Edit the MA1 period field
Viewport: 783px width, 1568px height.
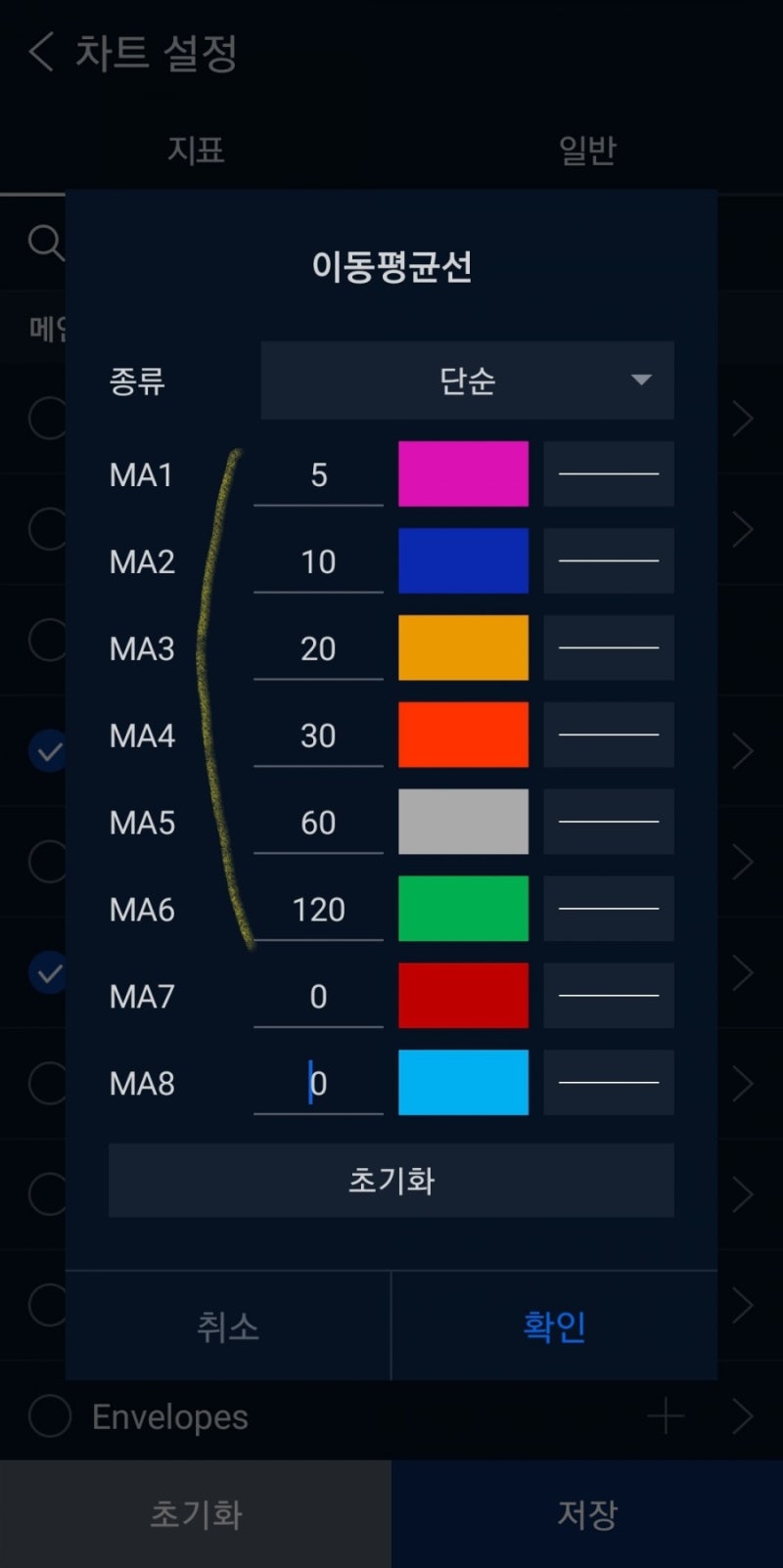point(318,475)
